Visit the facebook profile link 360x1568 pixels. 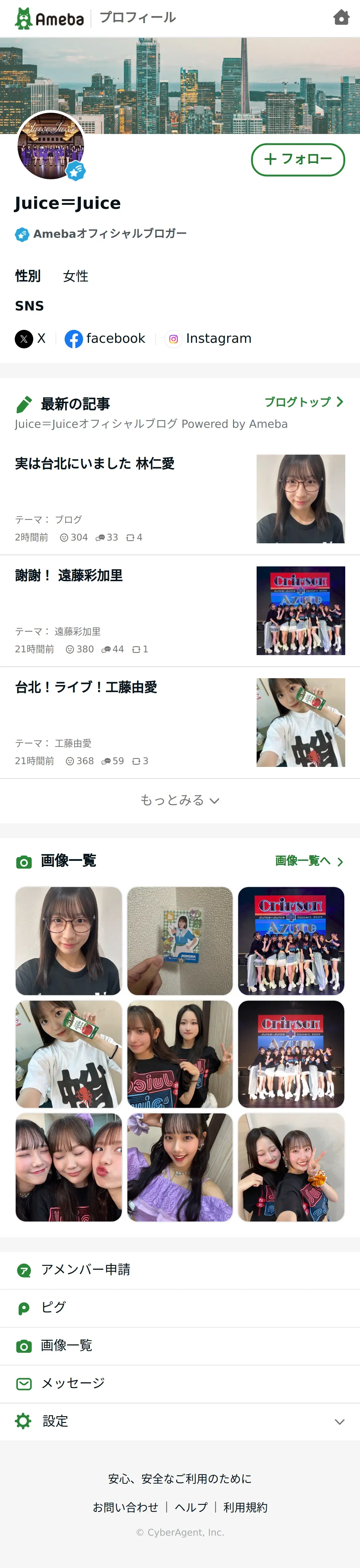pyautogui.click(x=105, y=338)
